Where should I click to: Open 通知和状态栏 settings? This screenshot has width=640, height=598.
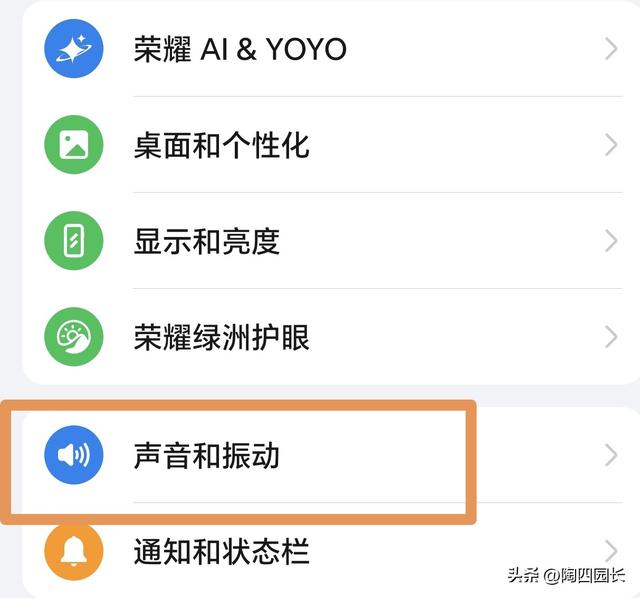331,551
